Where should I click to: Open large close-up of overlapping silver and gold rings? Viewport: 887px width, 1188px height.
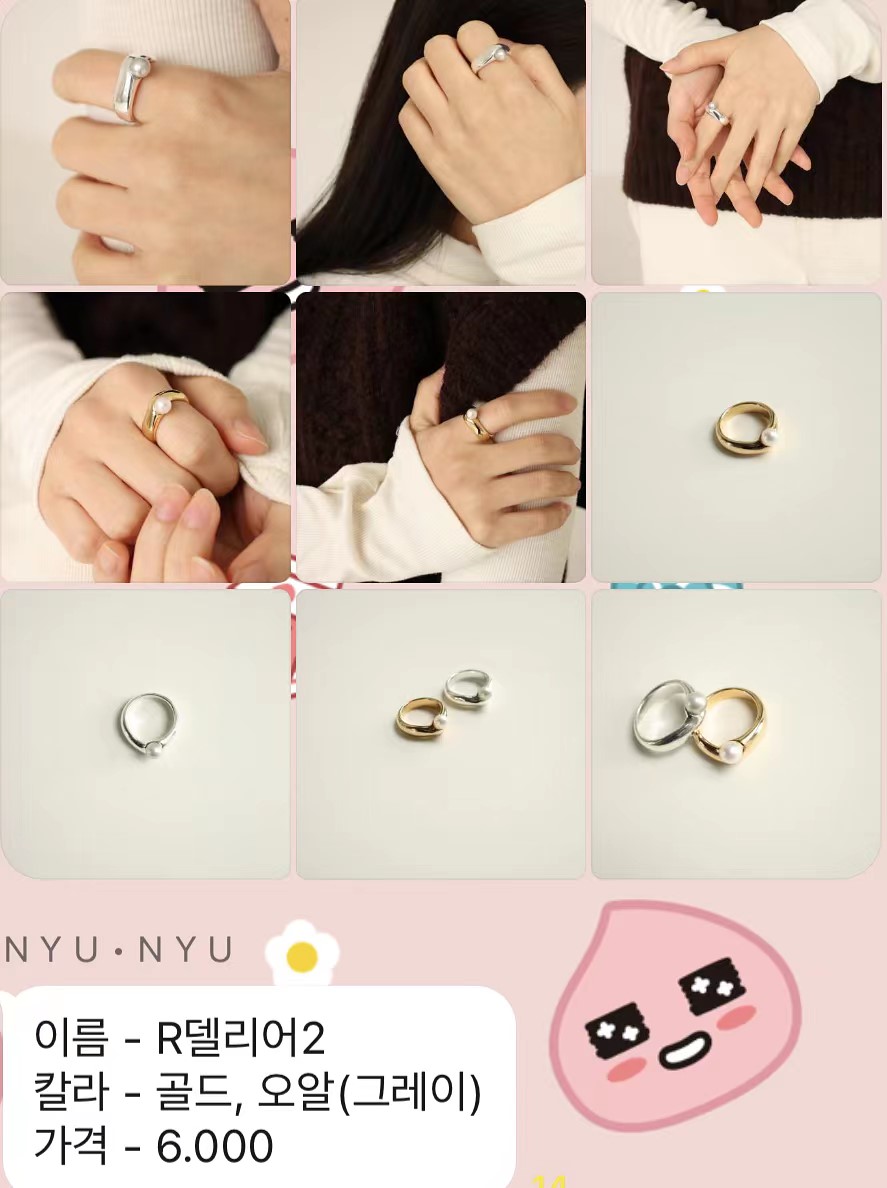pyautogui.click(x=737, y=733)
